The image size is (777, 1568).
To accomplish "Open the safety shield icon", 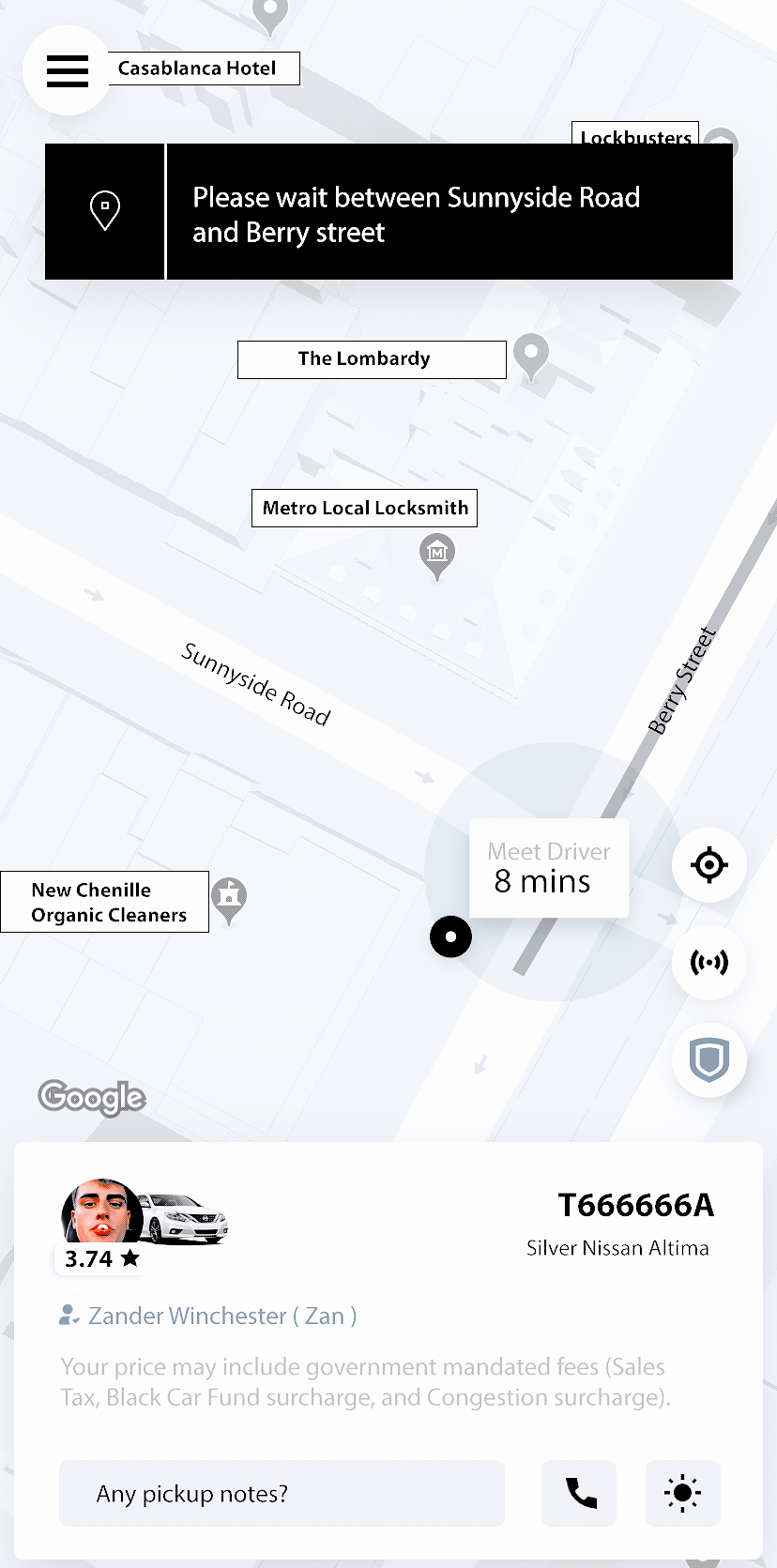I will tap(709, 1059).
